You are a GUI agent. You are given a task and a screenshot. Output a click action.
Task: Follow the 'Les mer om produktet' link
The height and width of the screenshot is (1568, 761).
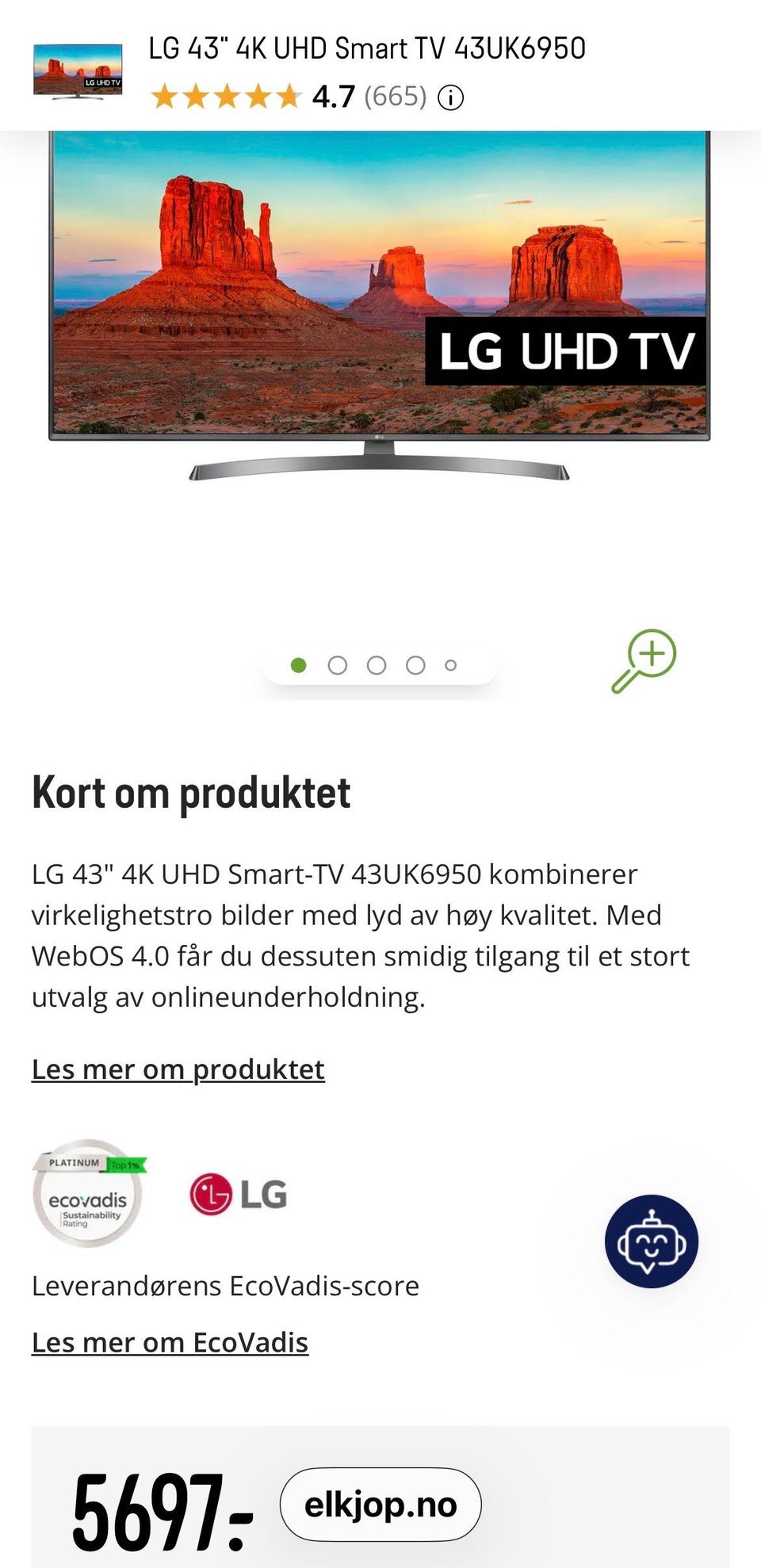point(178,1069)
